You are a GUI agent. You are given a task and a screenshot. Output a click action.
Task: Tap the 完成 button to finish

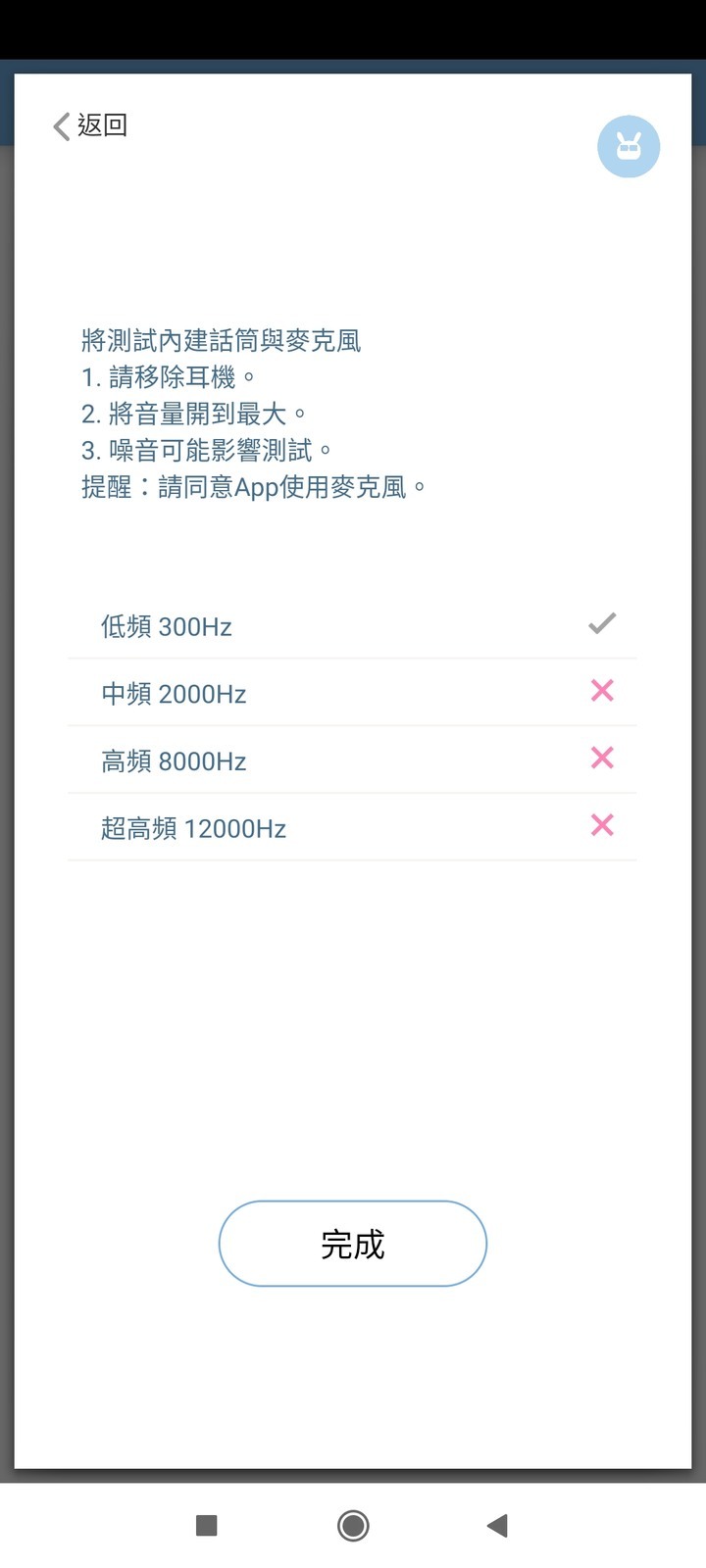[353, 1244]
